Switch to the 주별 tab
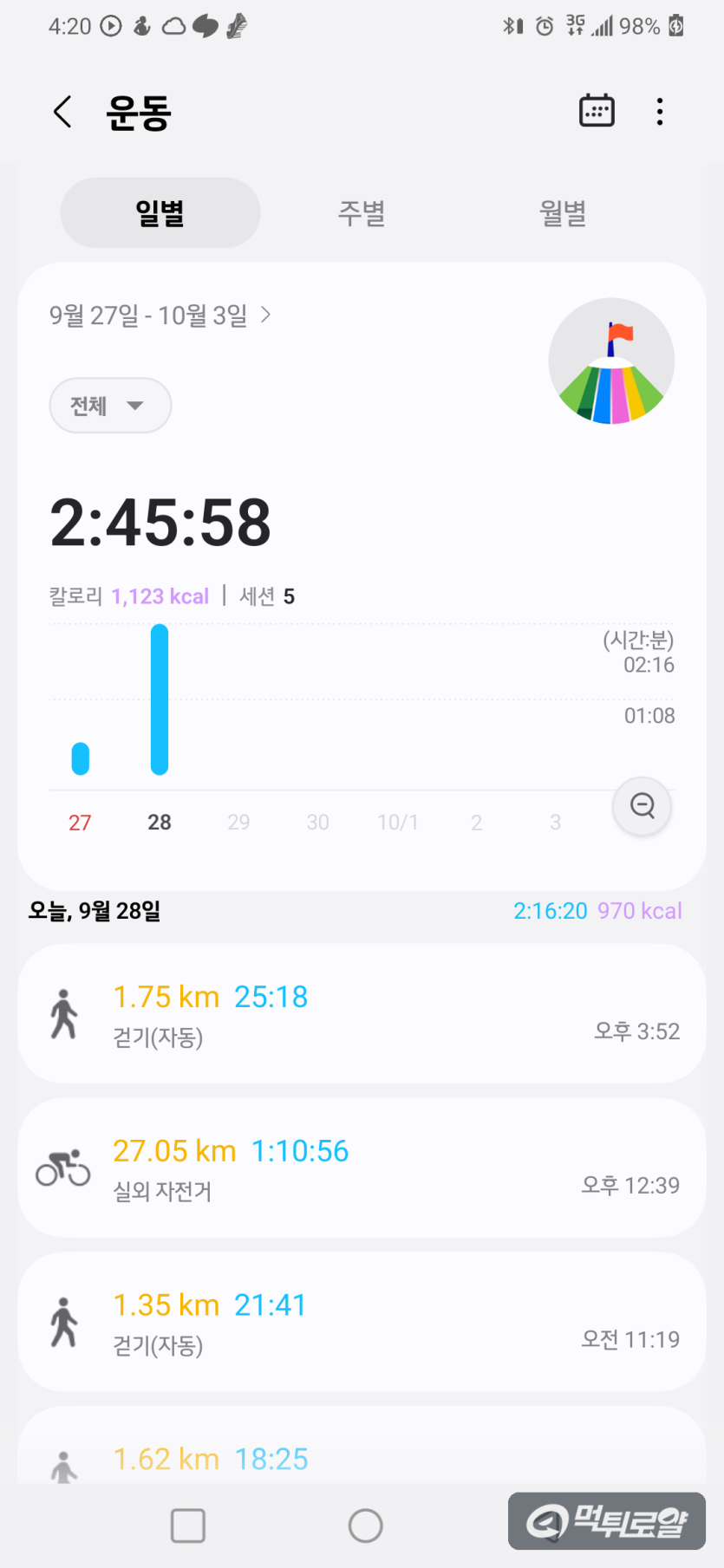724x1568 pixels. tap(362, 213)
